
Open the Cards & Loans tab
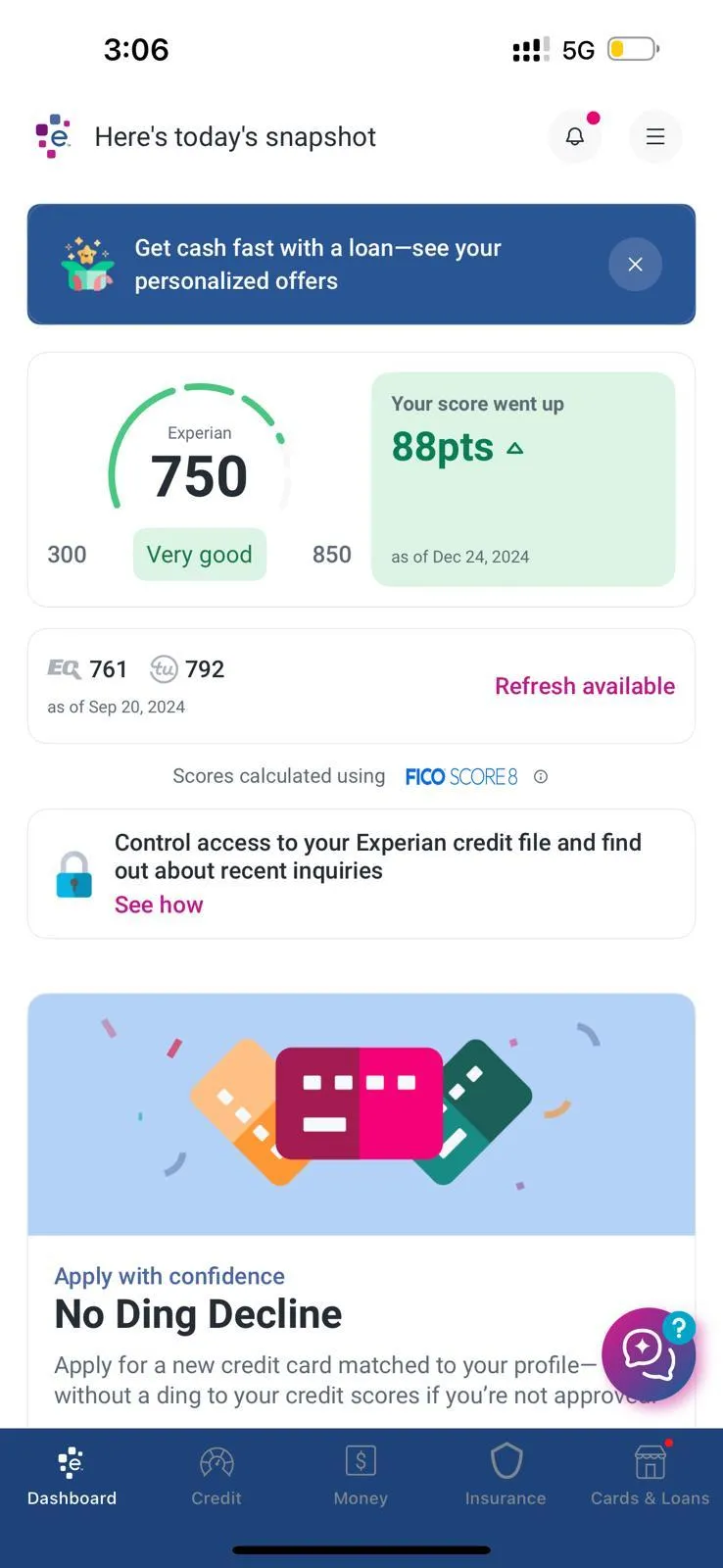tap(650, 1477)
